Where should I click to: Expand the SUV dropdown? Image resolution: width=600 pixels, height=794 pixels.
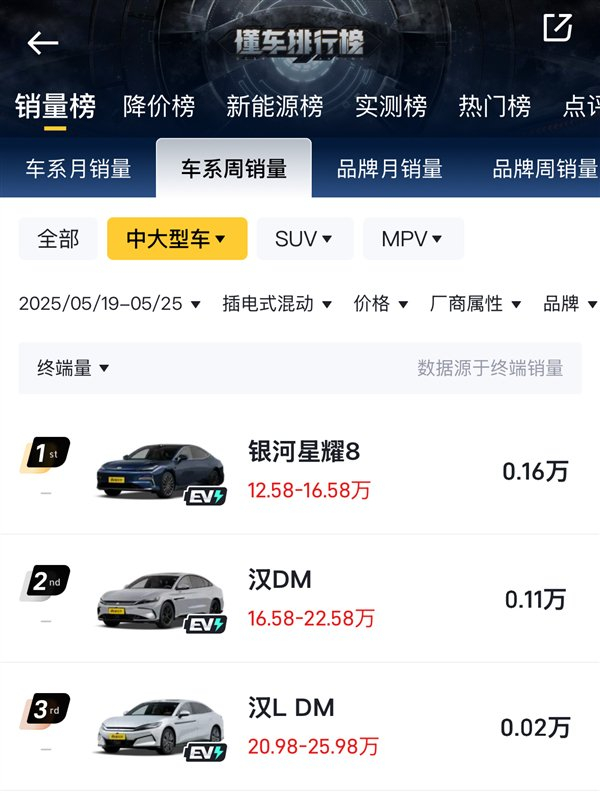pyautogui.click(x=304, y=239)
